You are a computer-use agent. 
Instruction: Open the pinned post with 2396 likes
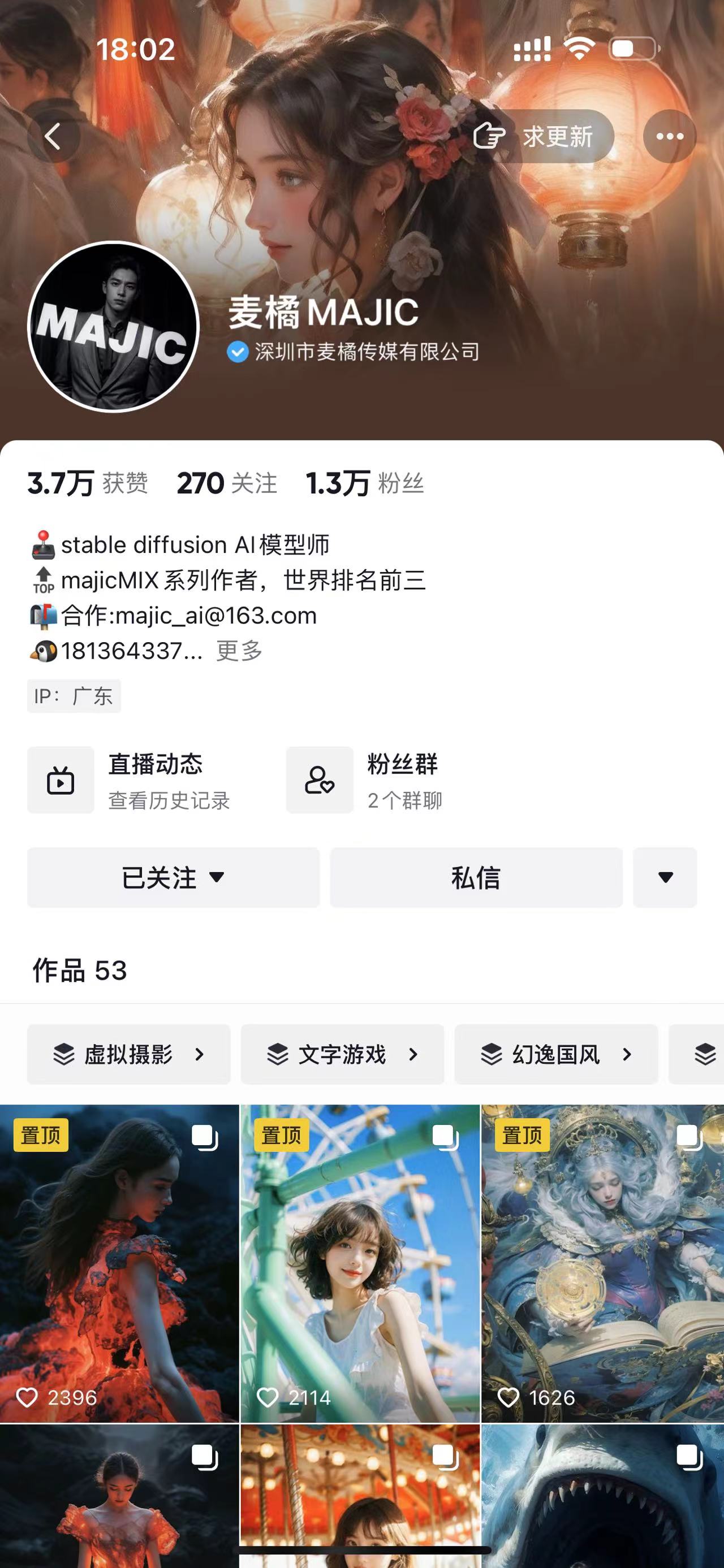[x=119, y=1263]
